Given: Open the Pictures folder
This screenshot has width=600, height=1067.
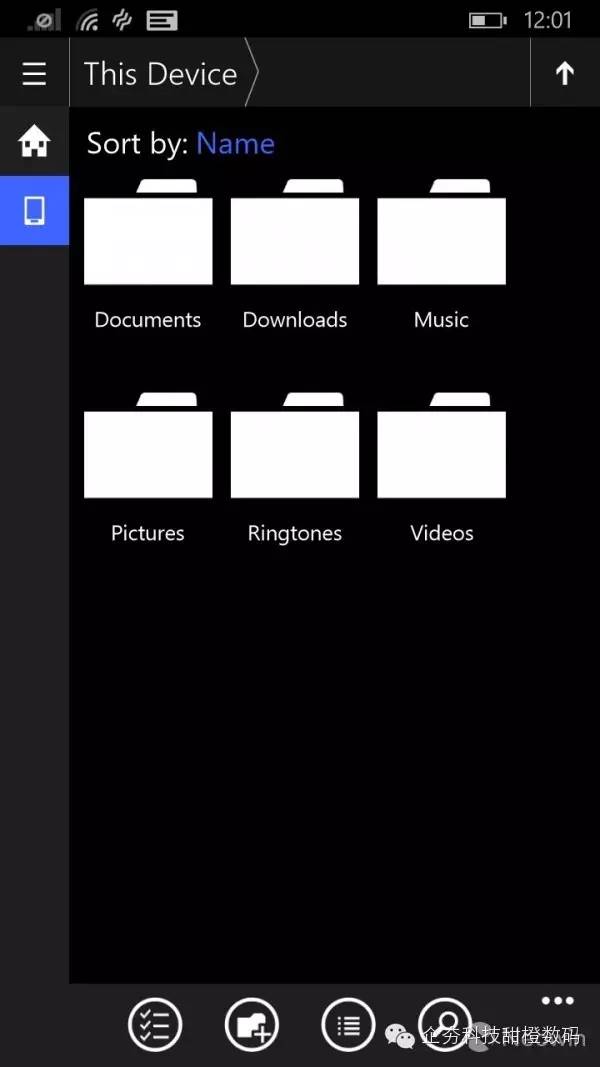Looking at the screenshot, I should (148, 467).
